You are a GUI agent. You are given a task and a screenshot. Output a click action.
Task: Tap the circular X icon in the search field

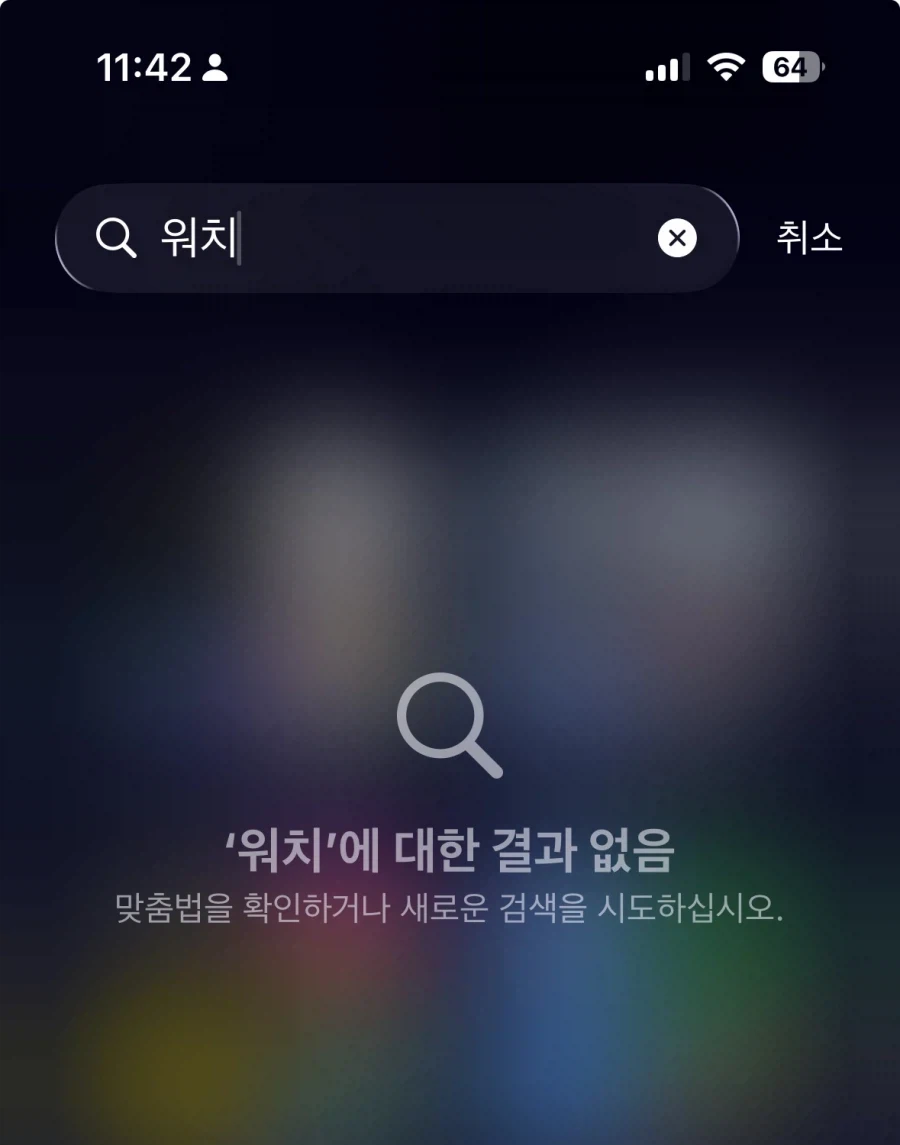(x=678, y=238)
